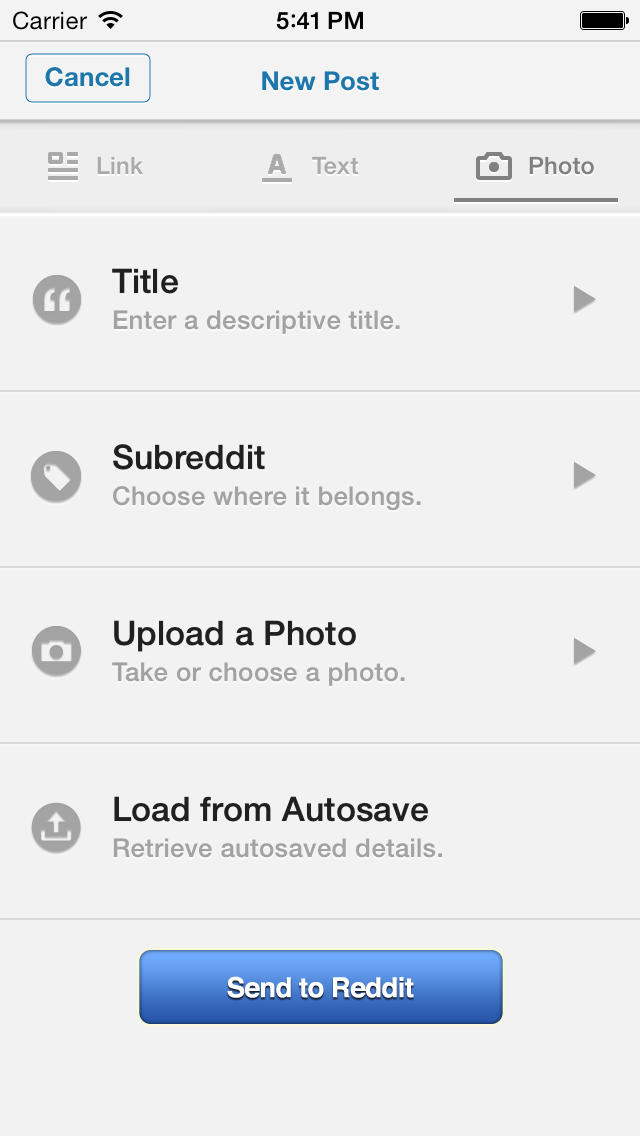Select the Photo tab

pyautogui.click(x=536, y=166)
